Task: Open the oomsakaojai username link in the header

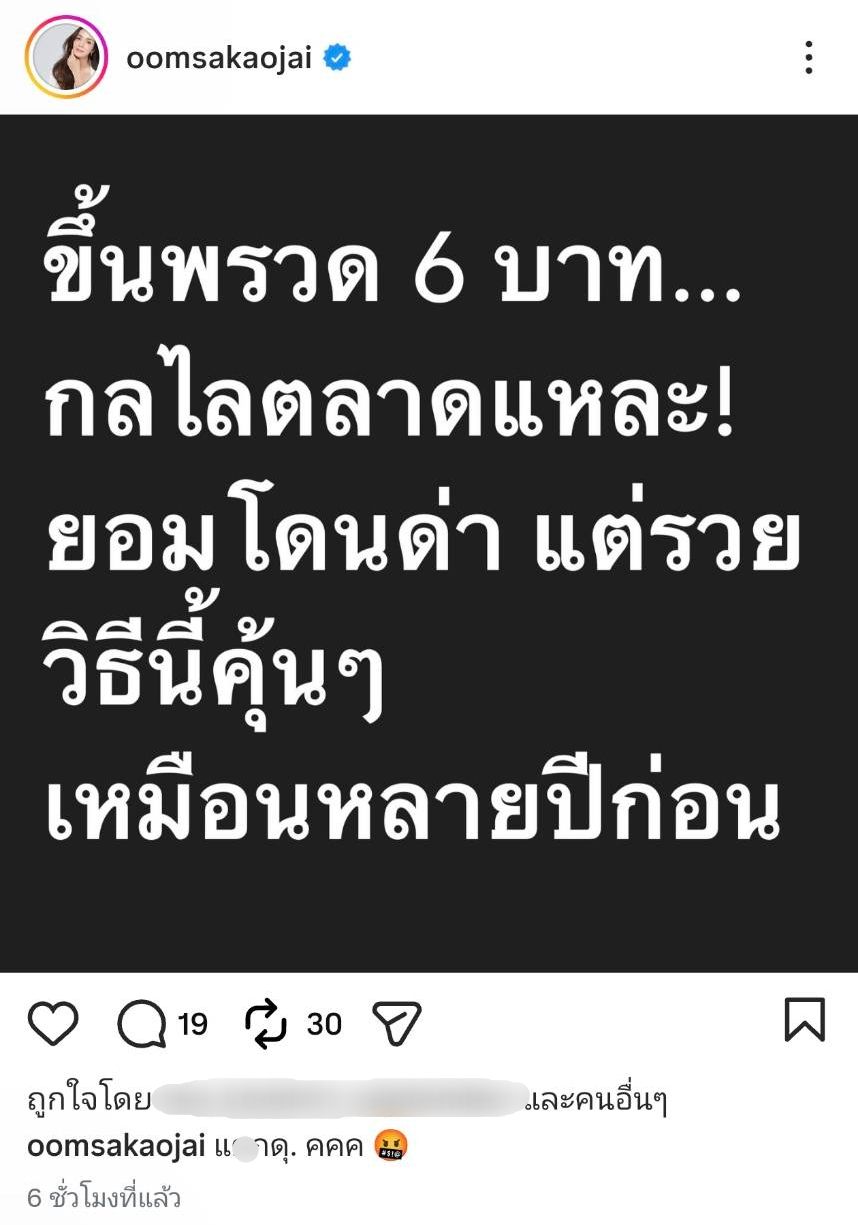Action: [219, 59]
